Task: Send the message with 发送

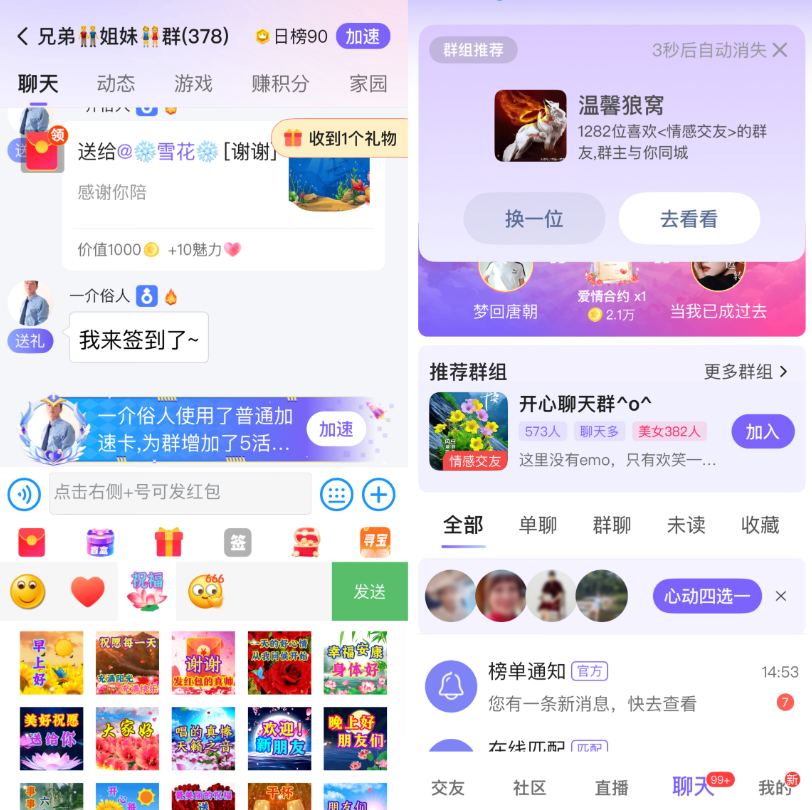Action: (369, 591)
